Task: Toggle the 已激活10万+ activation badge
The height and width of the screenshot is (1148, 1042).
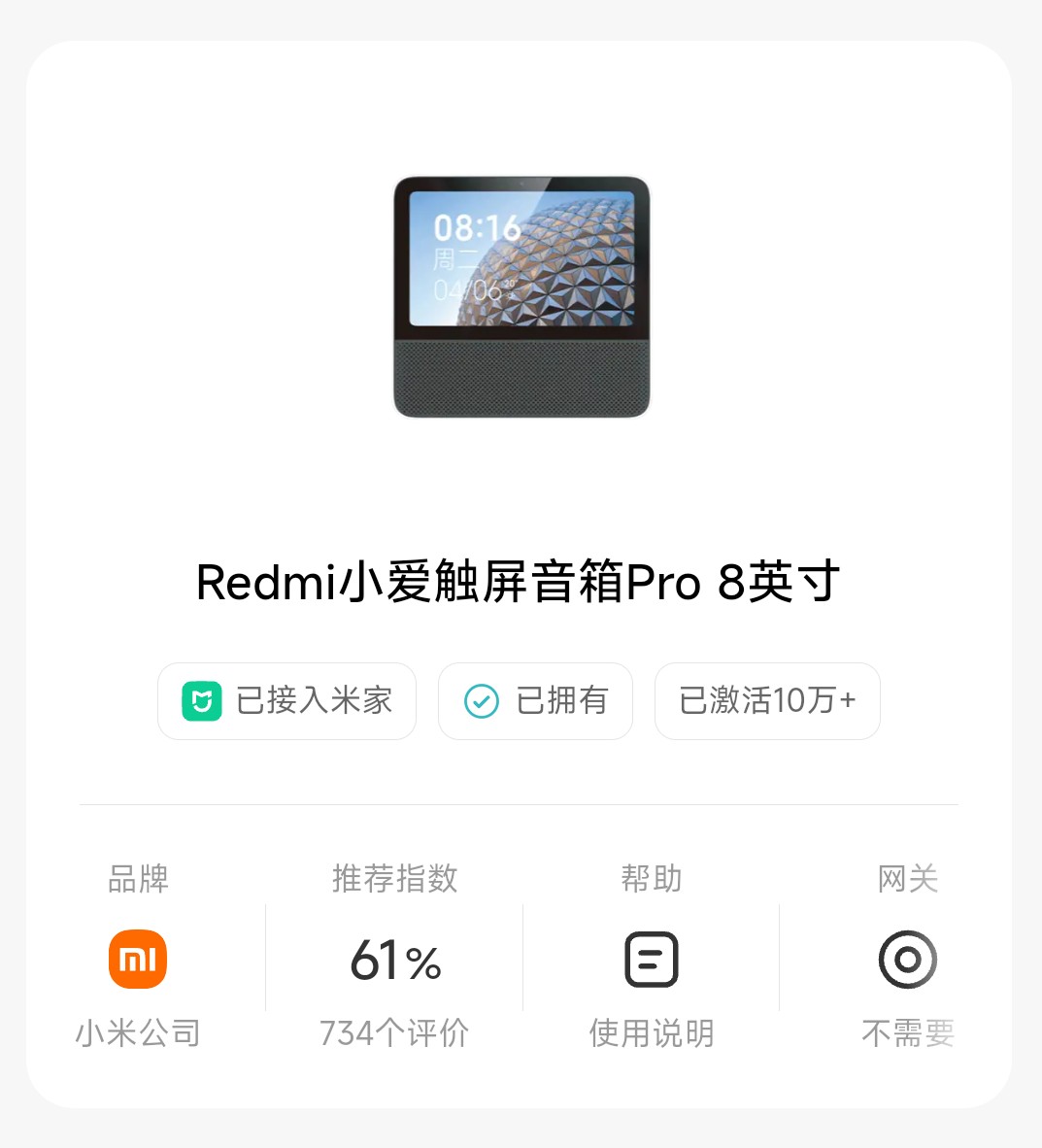Action: tap(766, 700)
